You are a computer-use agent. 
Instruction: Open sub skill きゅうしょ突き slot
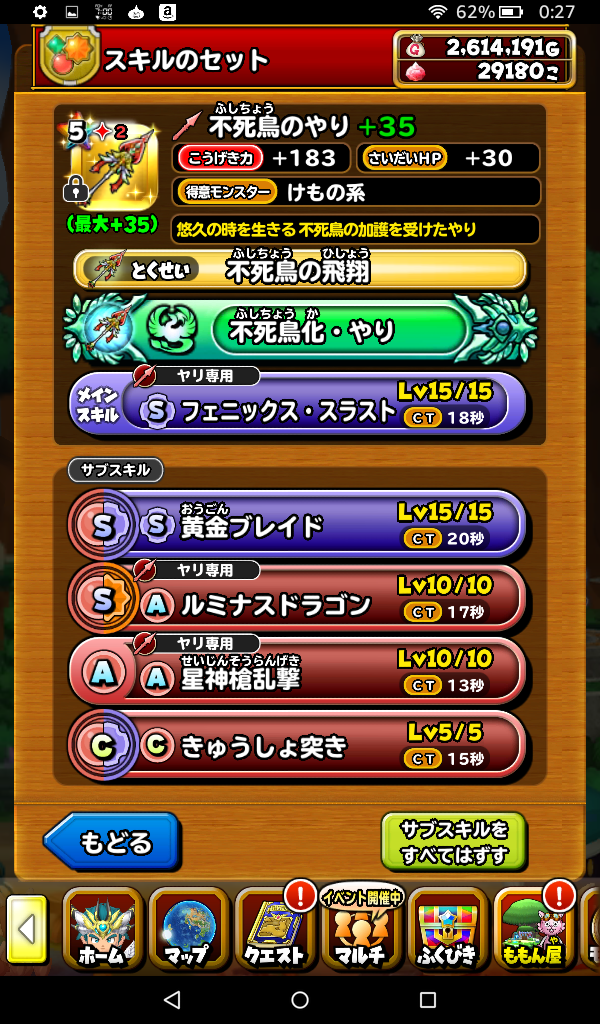[x=300, y=745]
